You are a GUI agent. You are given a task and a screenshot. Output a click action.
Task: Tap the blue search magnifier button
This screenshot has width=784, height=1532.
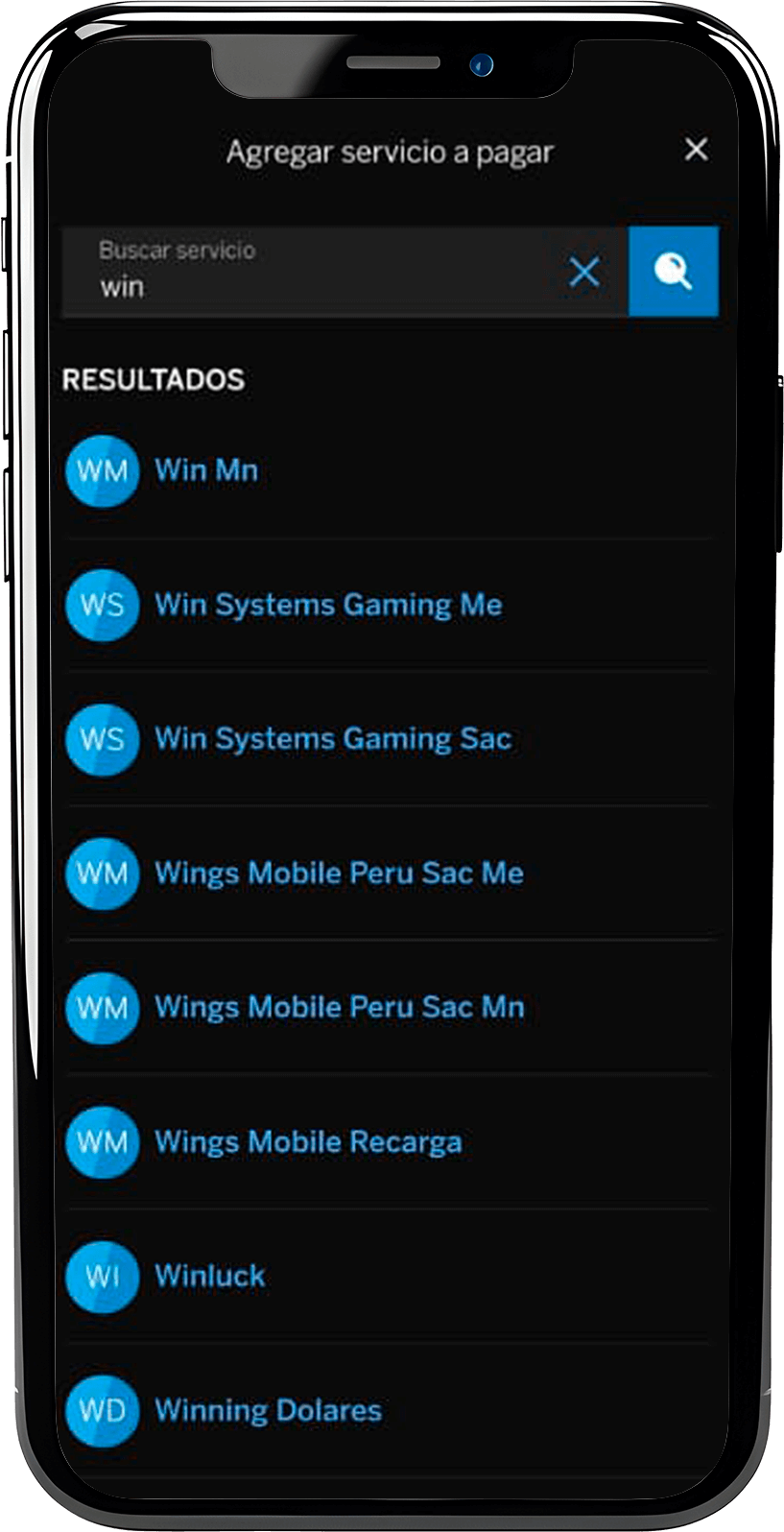[x=674, y=272]
